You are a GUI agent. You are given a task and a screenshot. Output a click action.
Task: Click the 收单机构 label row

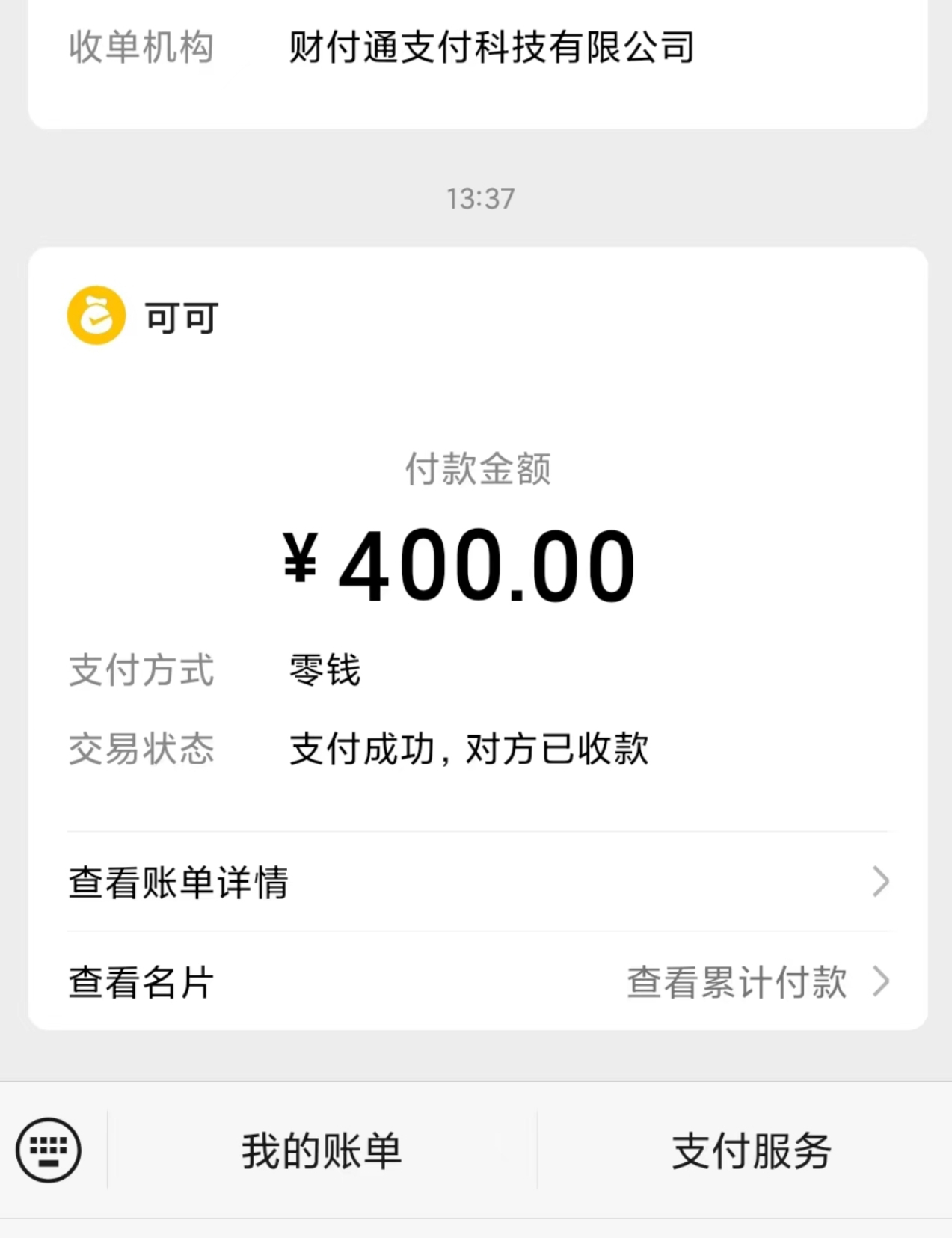[141, 46]
